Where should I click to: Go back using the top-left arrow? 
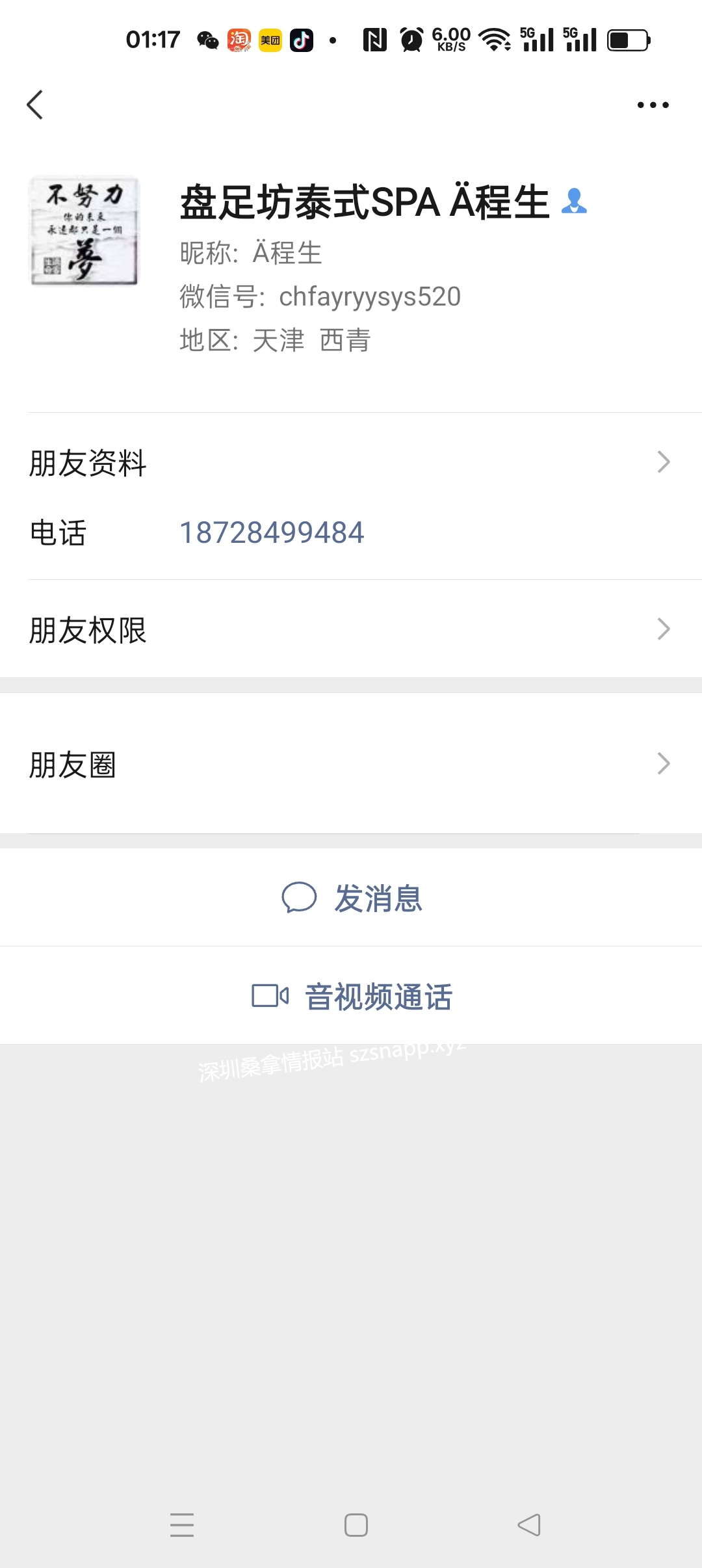[35, 105]
